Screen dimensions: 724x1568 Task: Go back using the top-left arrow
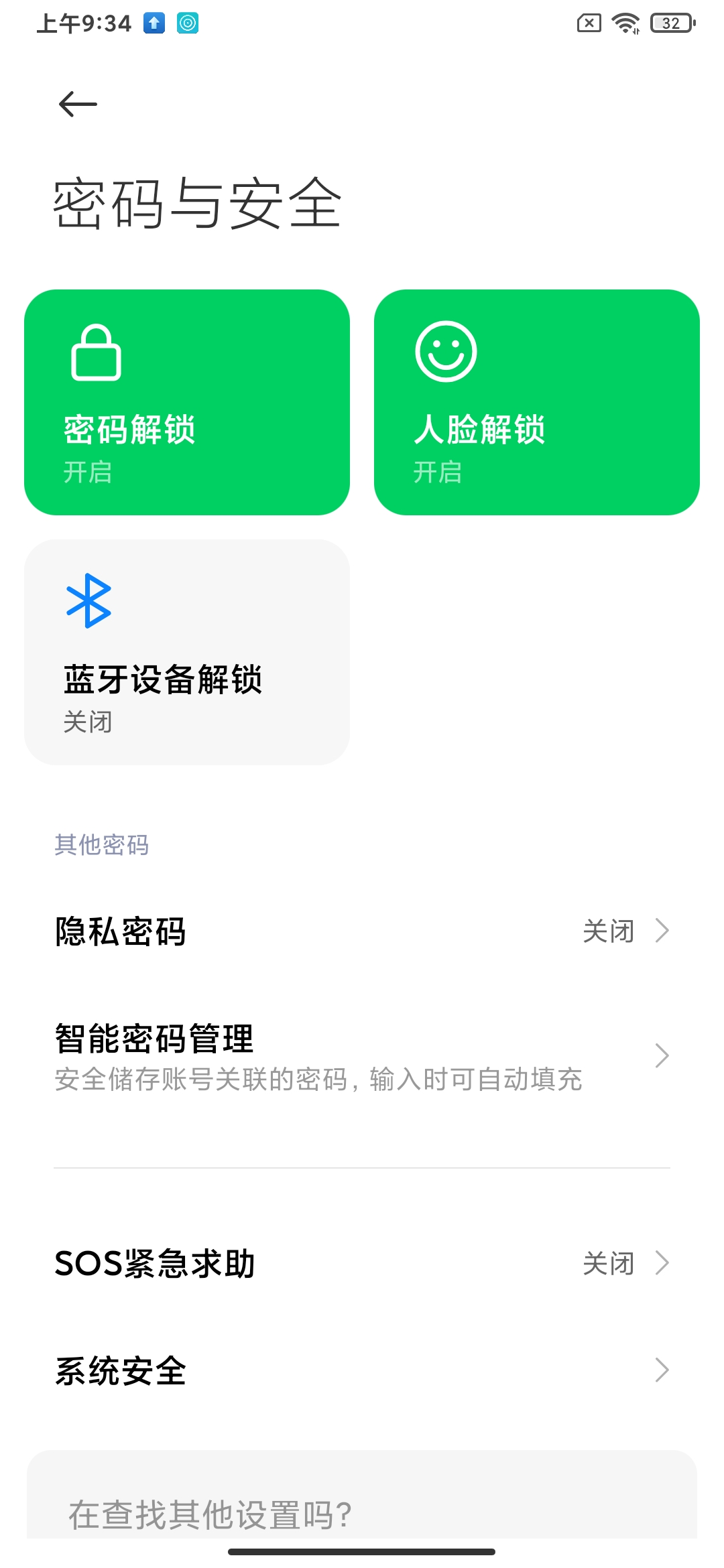point(78,105)
